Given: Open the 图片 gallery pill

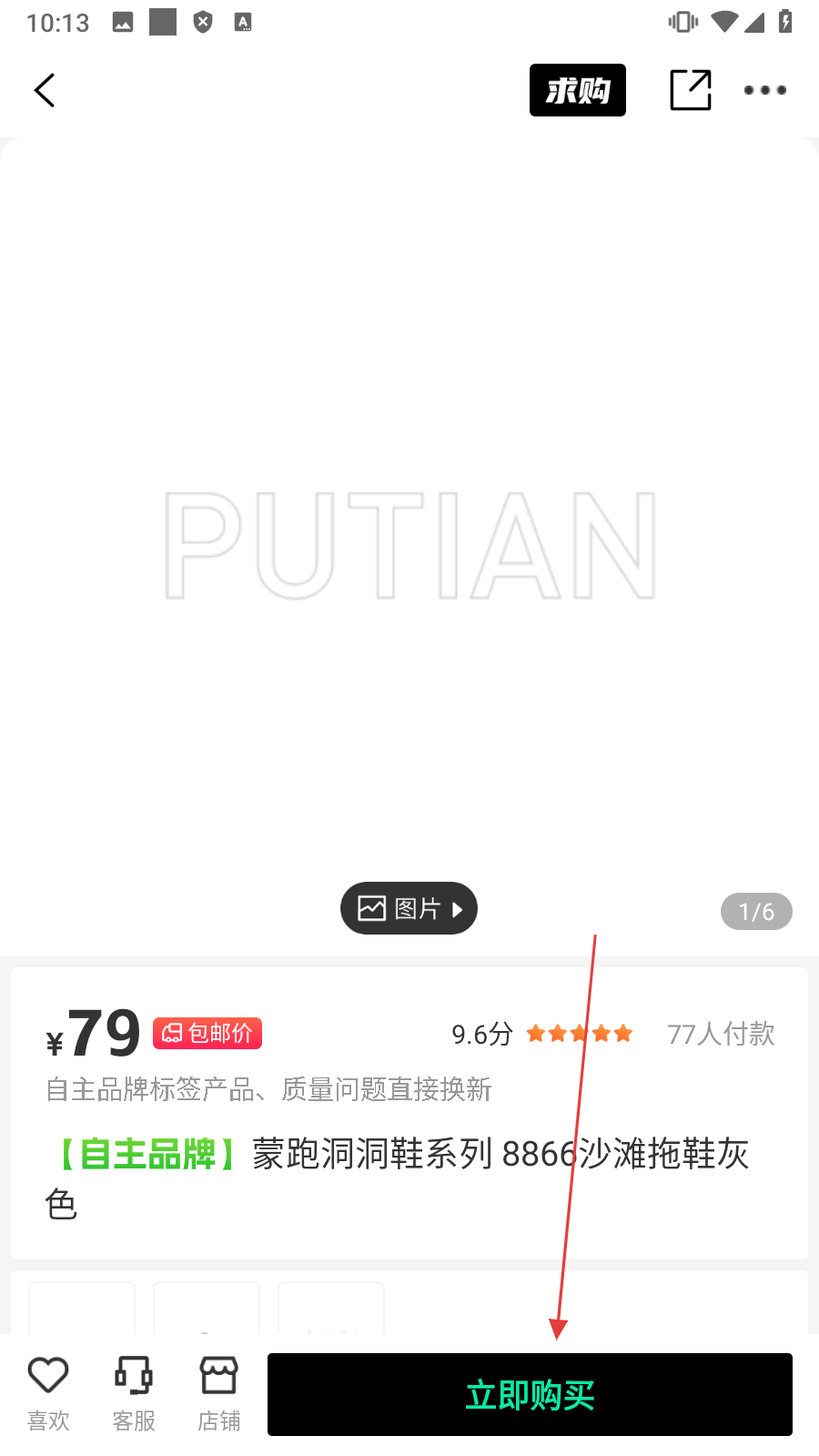Looking at the screenshot, I should pyautogui.click(x=409, y=908).
